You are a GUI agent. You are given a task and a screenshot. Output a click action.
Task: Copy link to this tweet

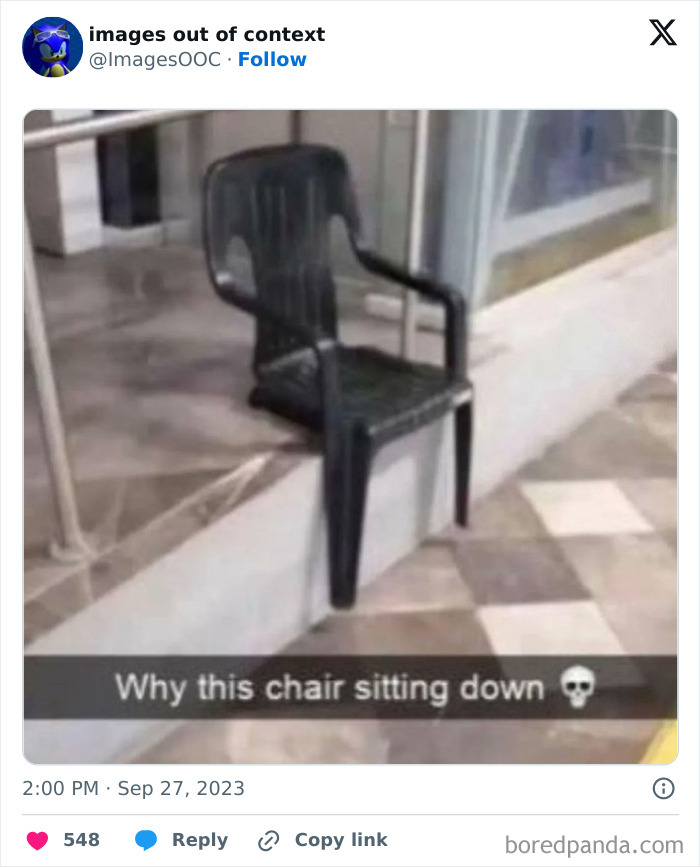click(x=323, y=840)
